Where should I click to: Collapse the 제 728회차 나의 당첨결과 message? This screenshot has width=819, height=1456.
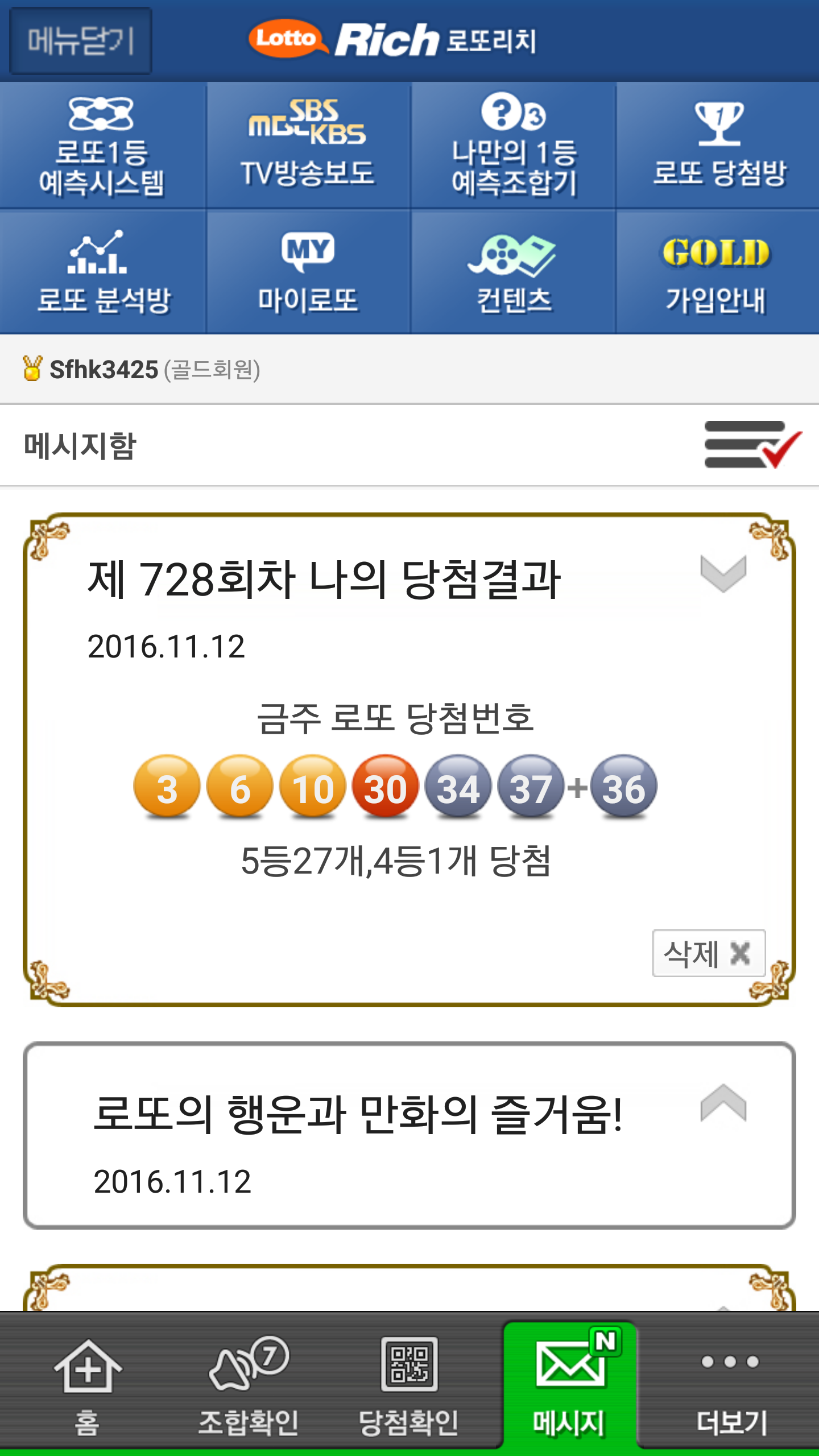[723, 573]
